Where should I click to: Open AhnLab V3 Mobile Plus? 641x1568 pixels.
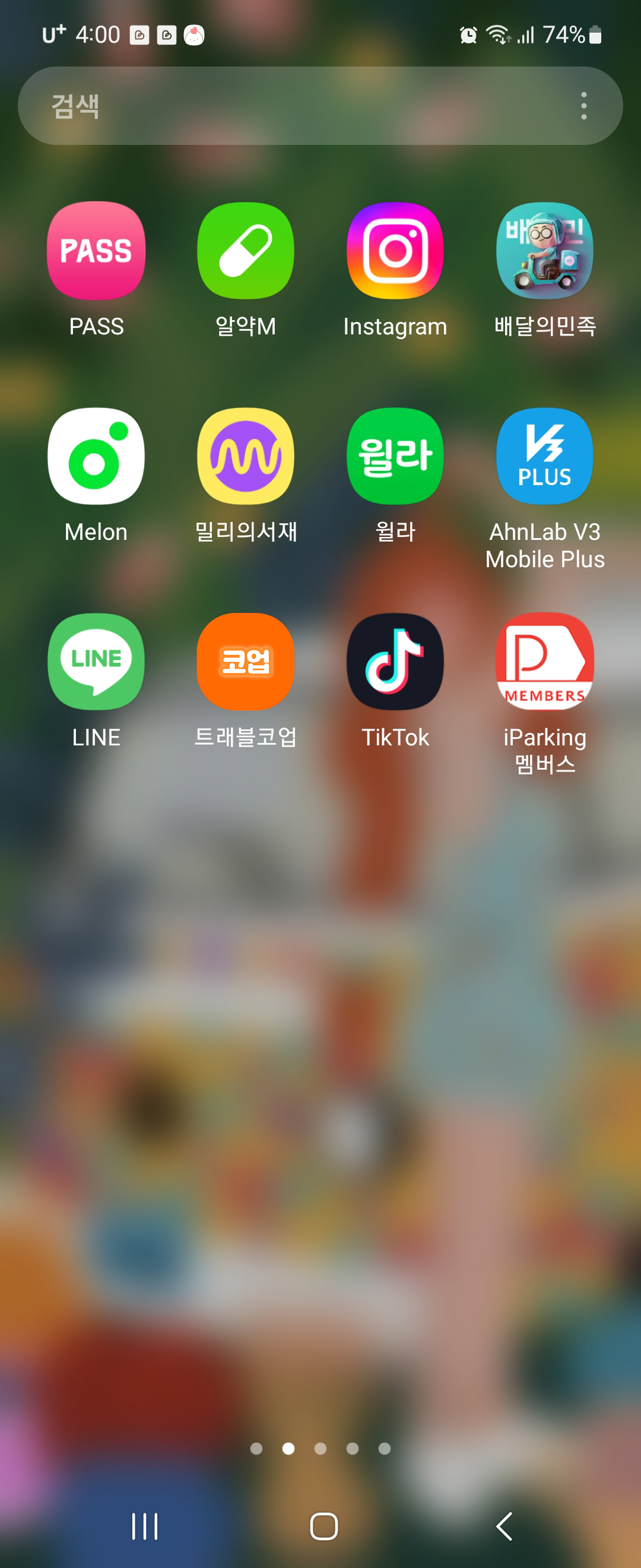(x=545, y=457)
